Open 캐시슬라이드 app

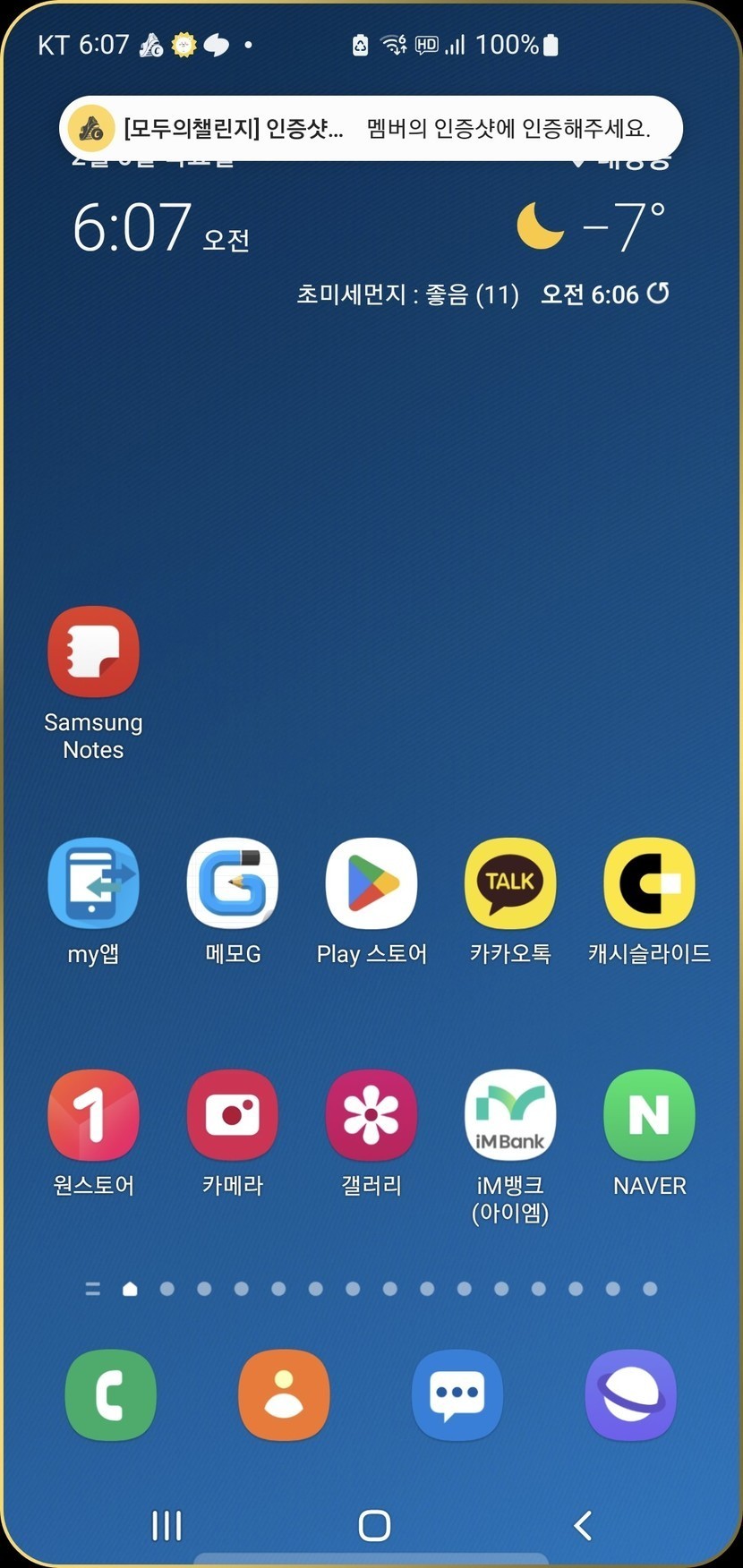click(x=649, y=883)
